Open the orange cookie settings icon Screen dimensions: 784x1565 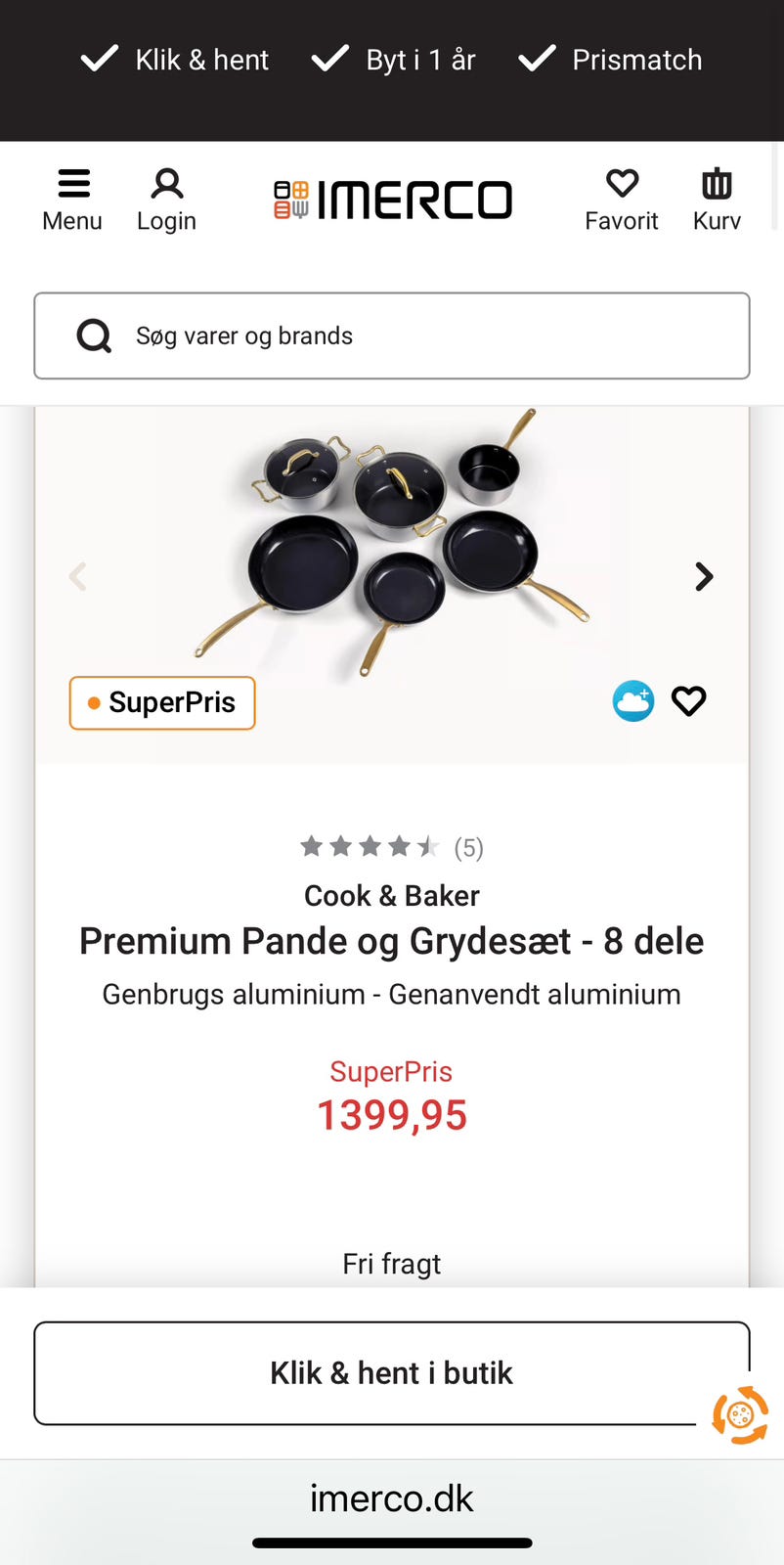[x=740, y=1415]
